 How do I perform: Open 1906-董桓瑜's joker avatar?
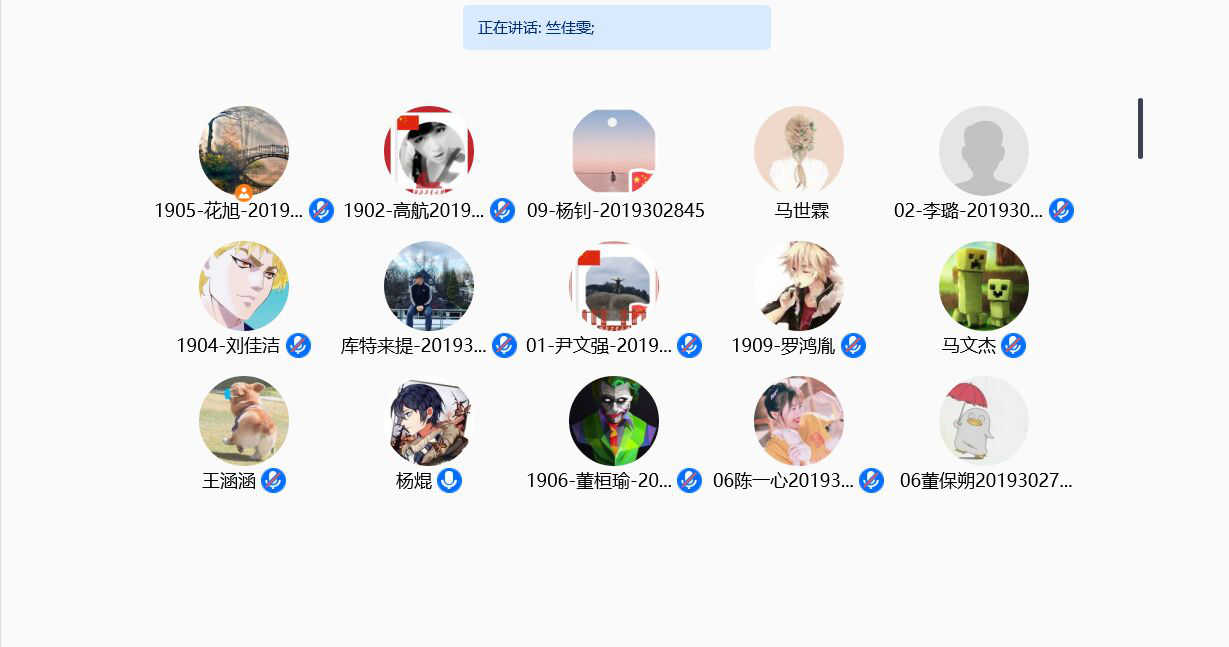[613, 421]
